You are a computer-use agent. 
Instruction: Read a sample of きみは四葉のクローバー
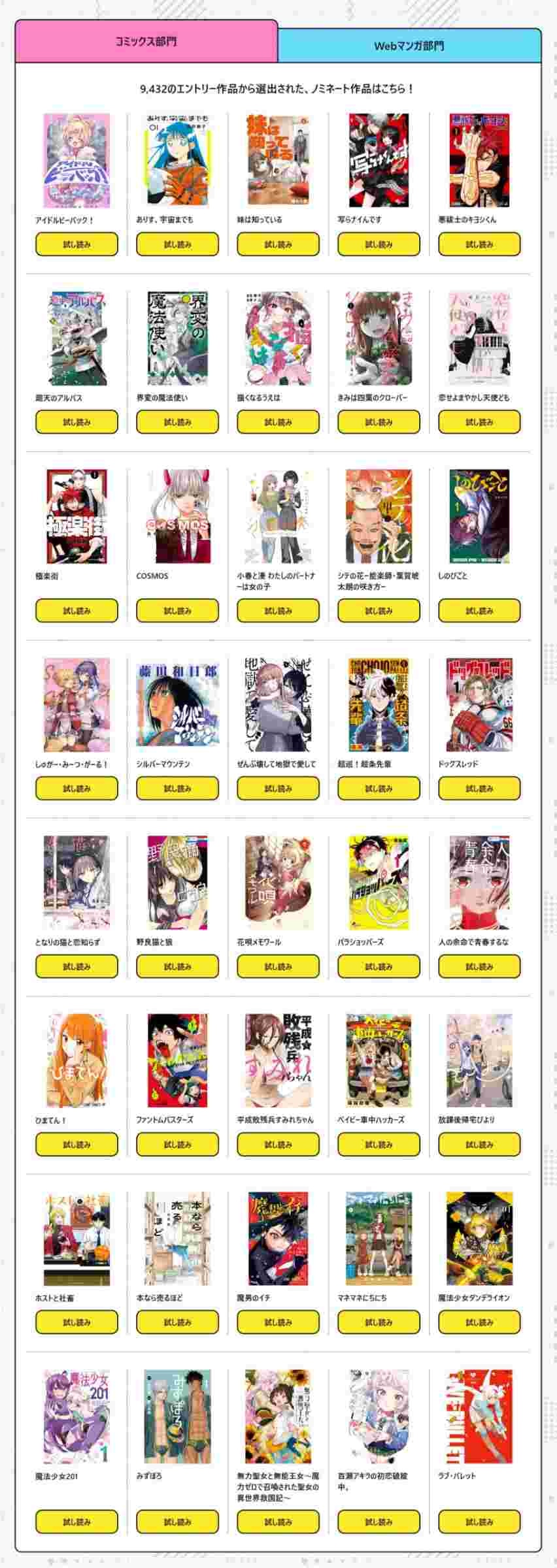379,422
